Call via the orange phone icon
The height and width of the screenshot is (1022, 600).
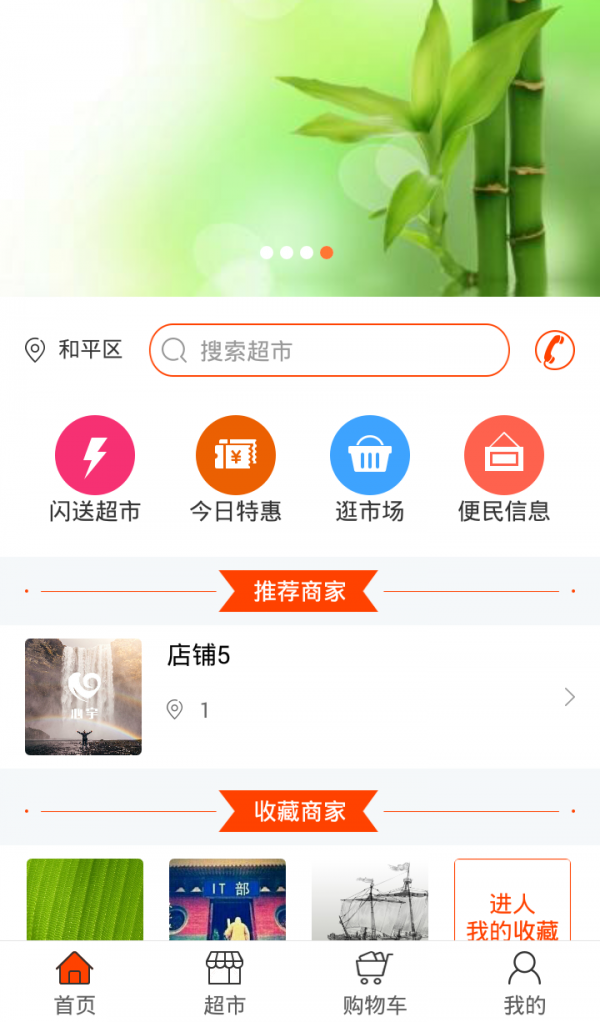tap(554, 350)
